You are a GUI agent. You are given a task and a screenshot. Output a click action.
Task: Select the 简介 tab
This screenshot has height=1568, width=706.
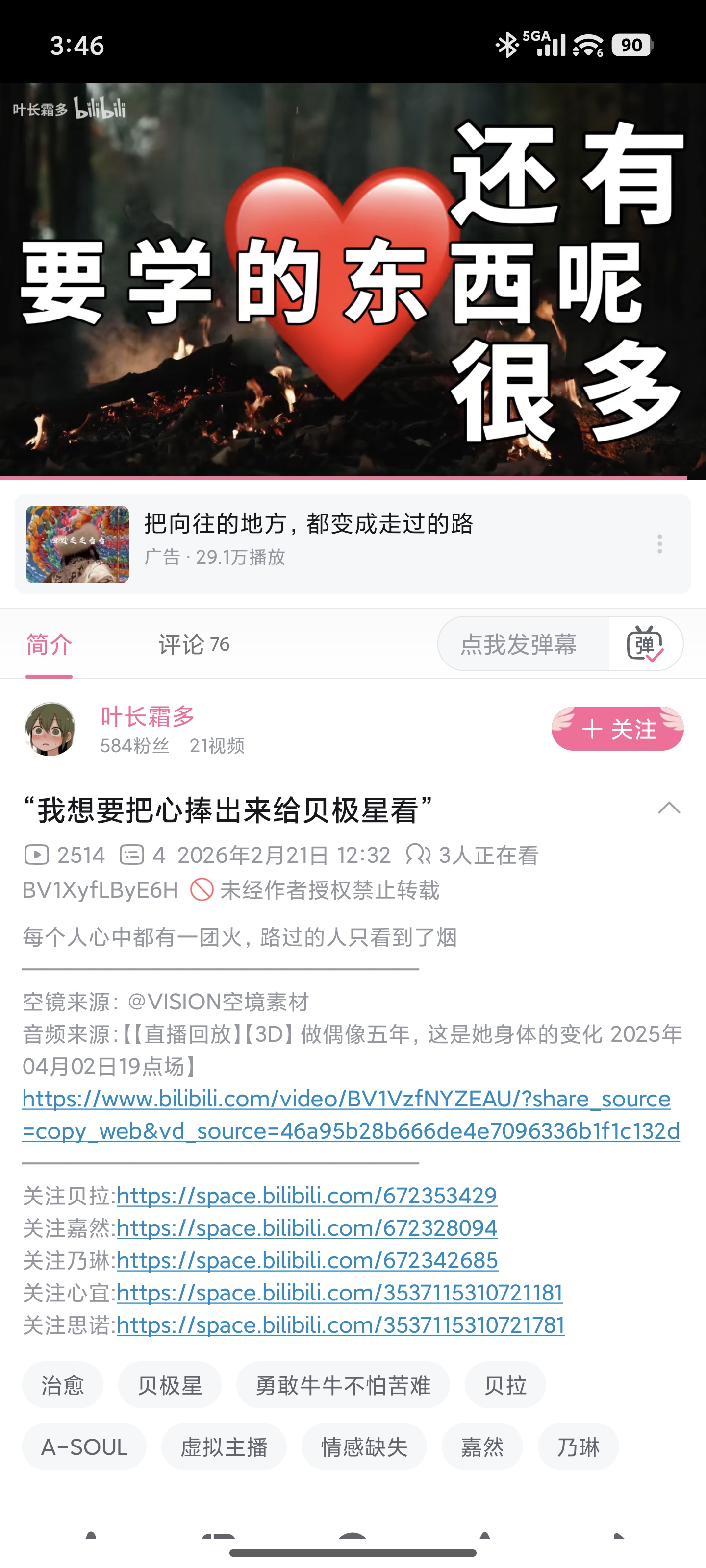[49, 644]
